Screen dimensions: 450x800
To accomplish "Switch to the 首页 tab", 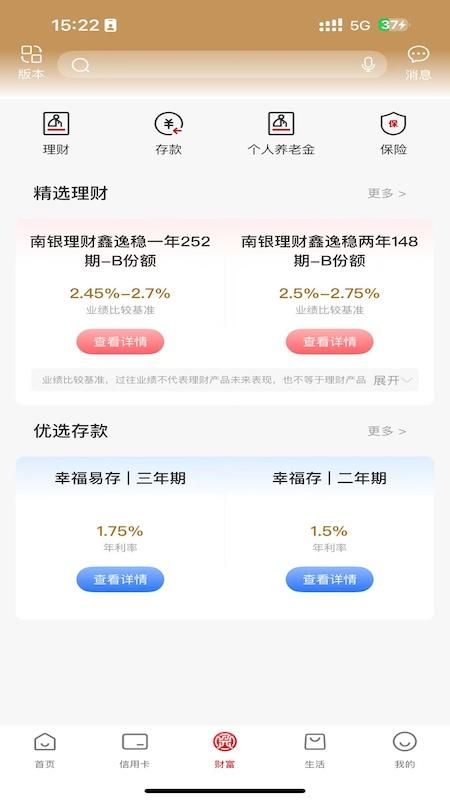I will pos(45,751).
